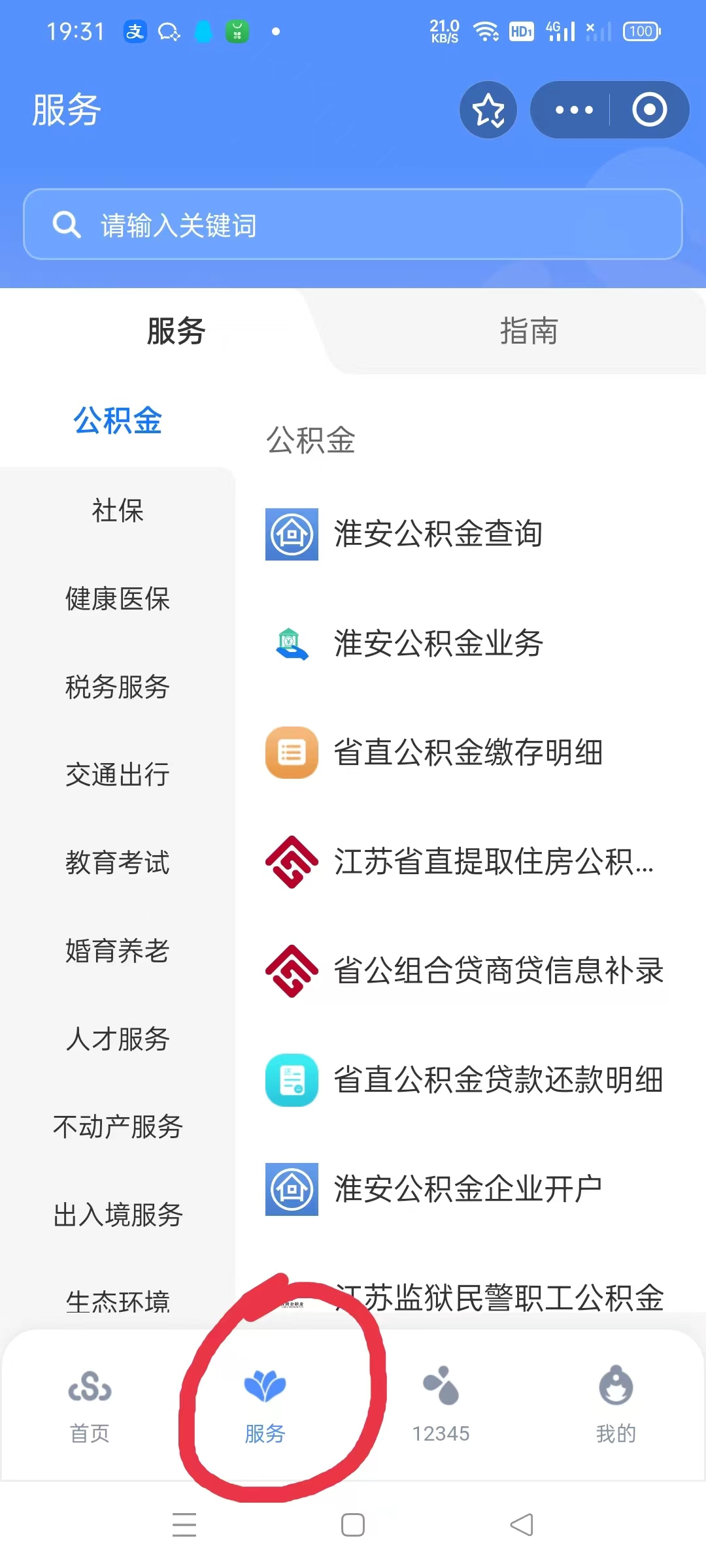Show the 婚育养老 category
This screenshot has height=1568, width=706.
click(118, 951)
